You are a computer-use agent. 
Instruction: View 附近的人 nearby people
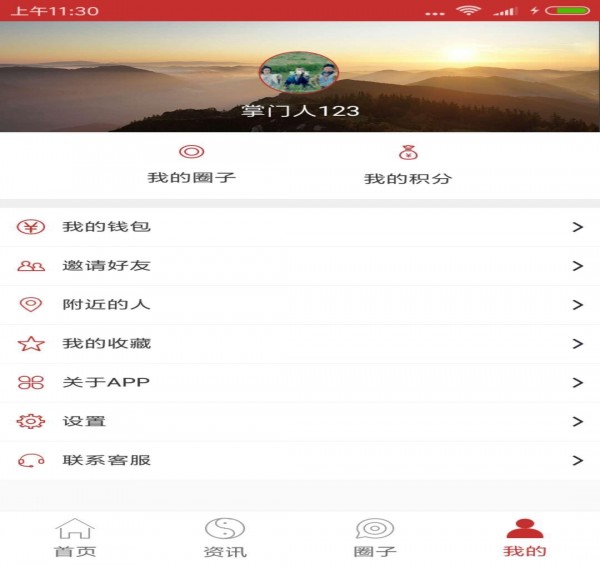pyautogui.click(x=300, y=305)
